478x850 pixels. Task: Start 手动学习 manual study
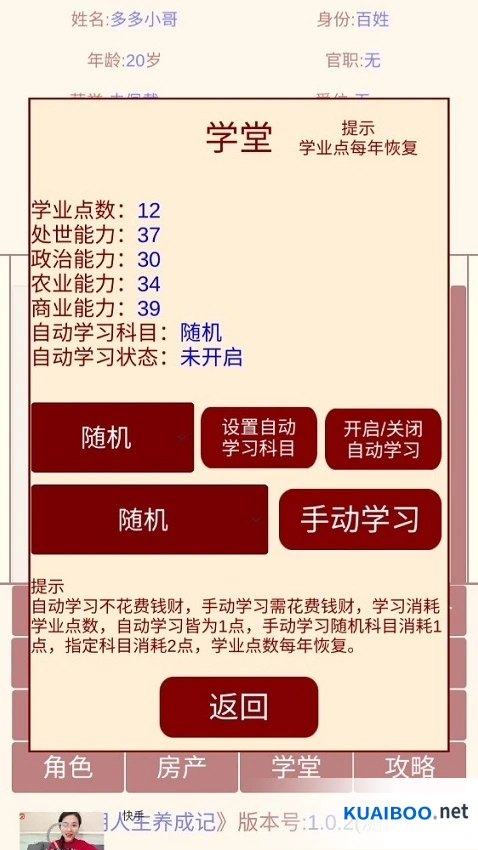360,519
